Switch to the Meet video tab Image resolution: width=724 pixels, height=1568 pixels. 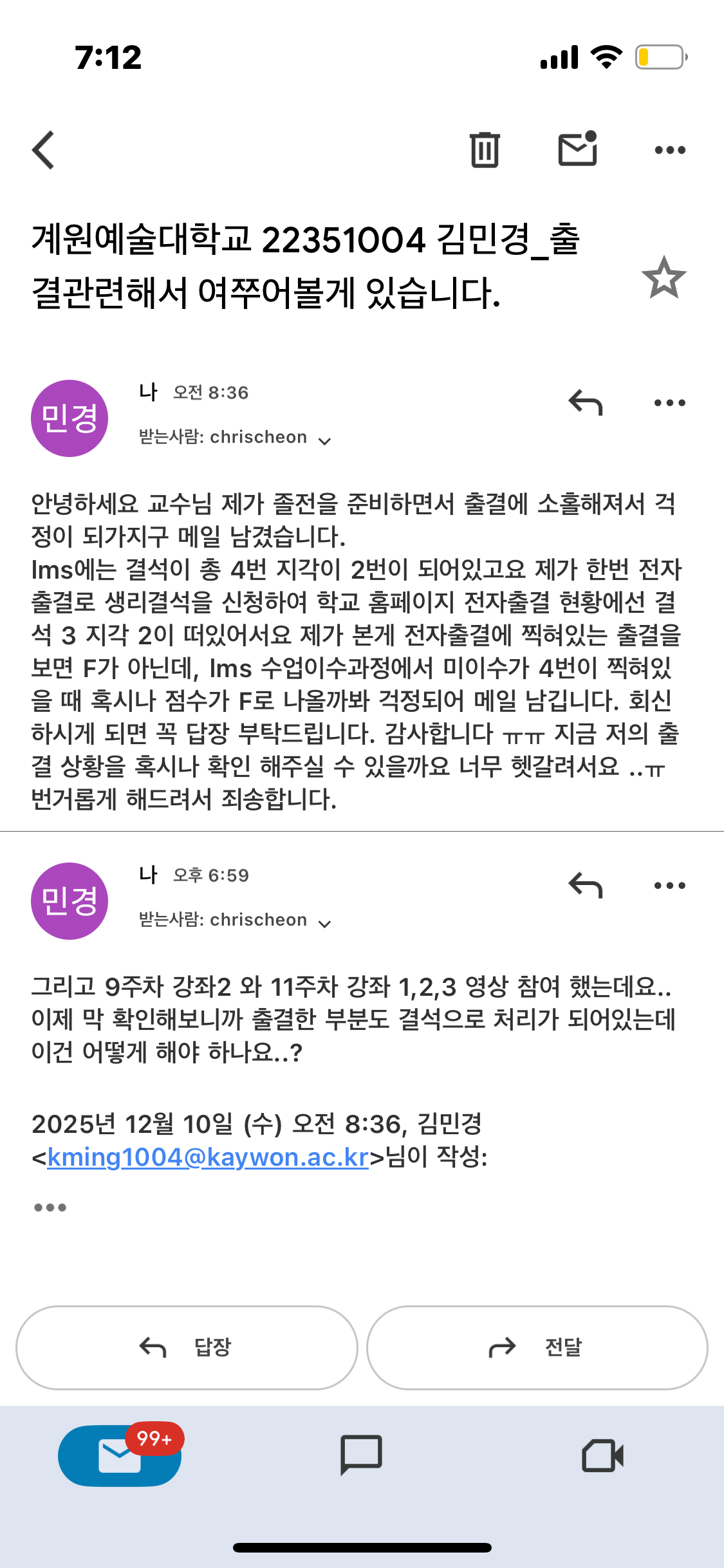point(602,1455)
